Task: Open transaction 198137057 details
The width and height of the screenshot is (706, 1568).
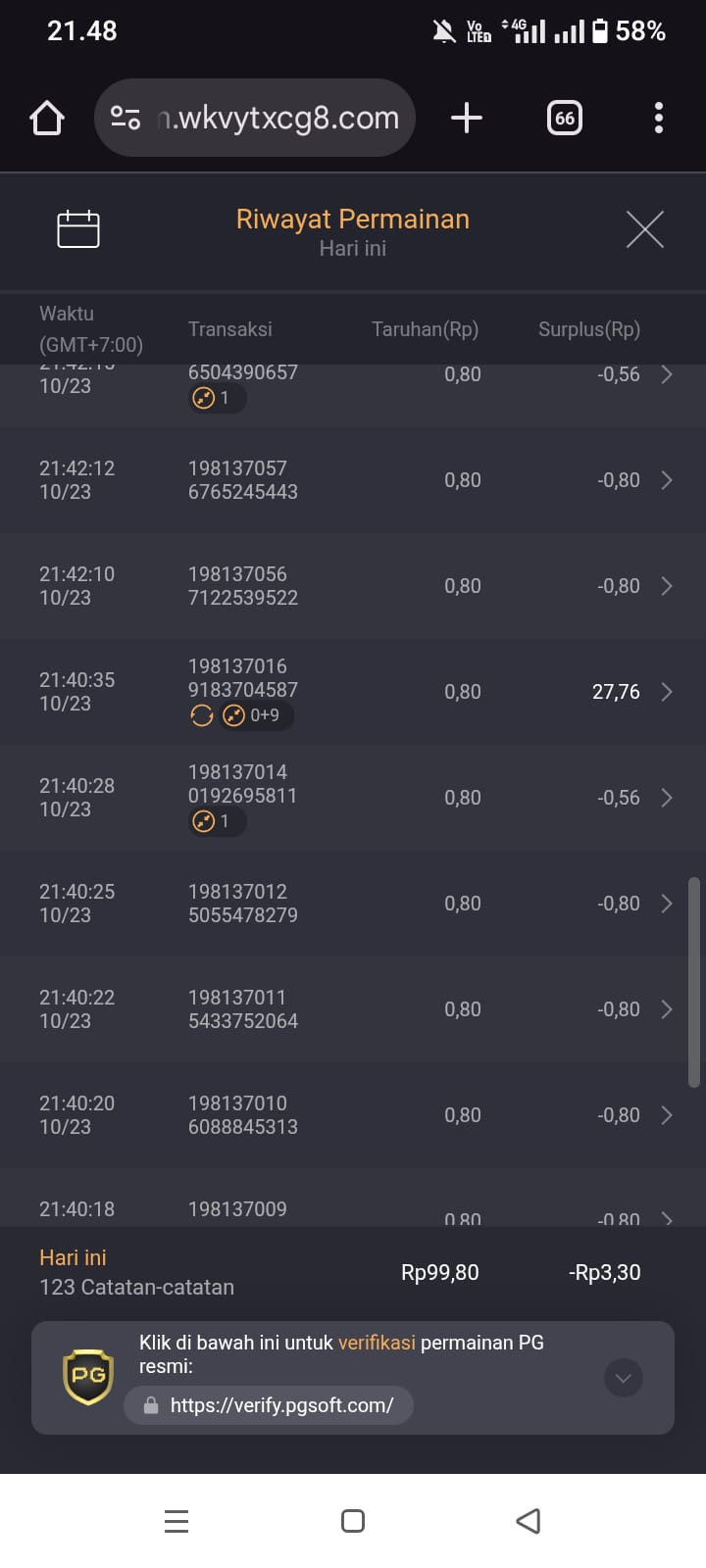Action: click(353, 480)
